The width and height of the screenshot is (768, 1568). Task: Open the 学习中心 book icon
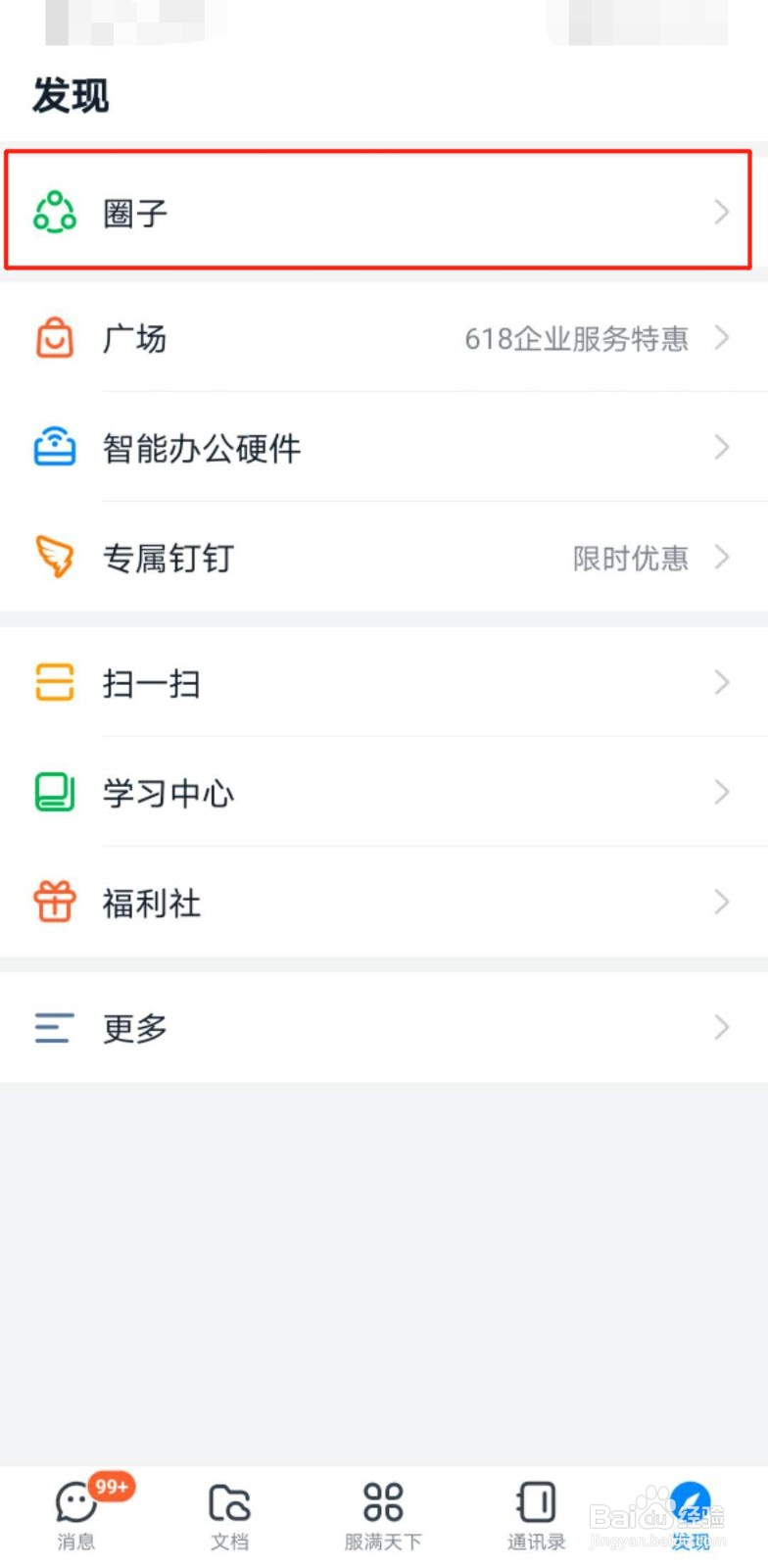(55, 793)
